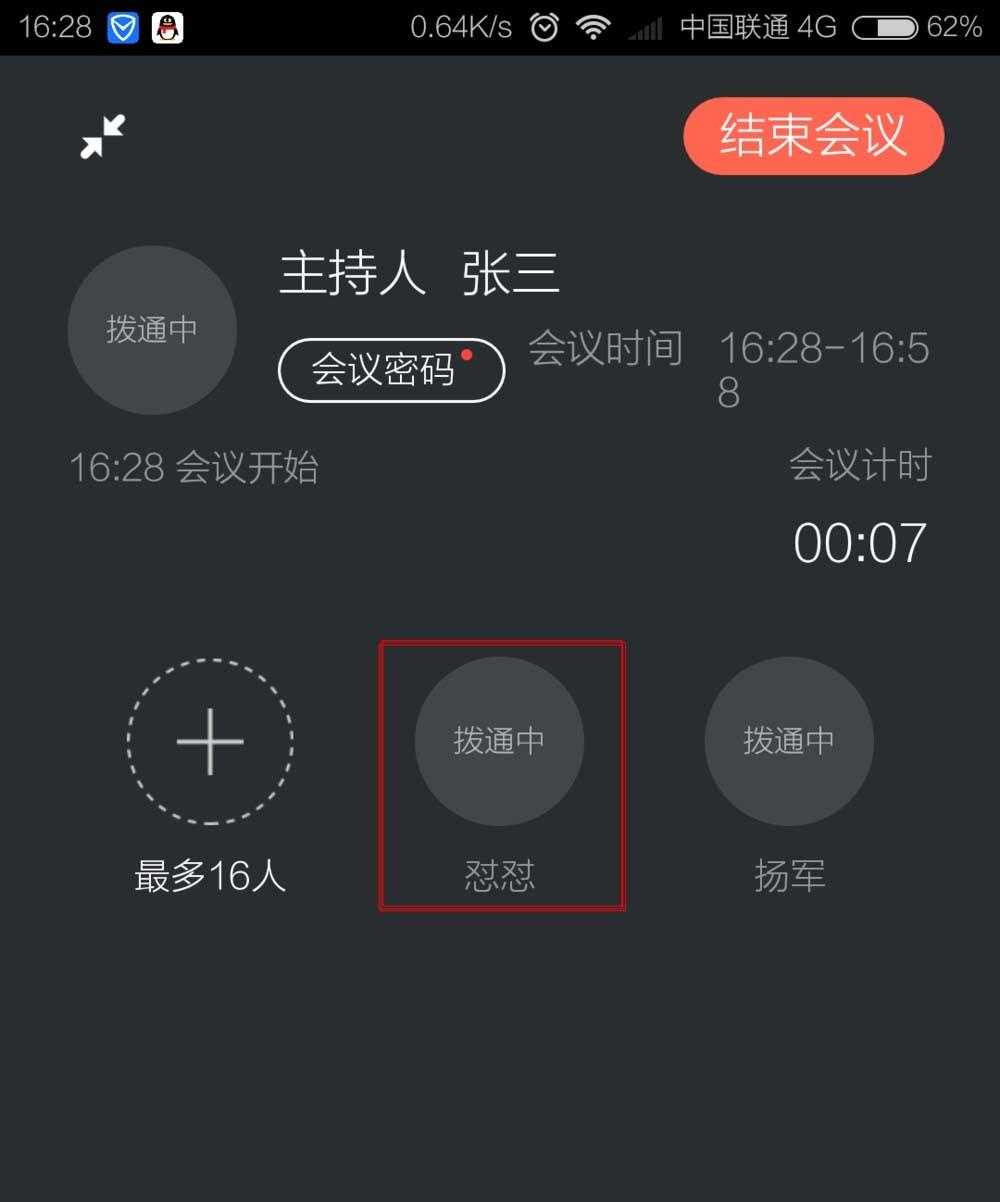
Task: Tap the host avatar showing 拨通中
Action: pyautogui.click(x=152, y=330)
